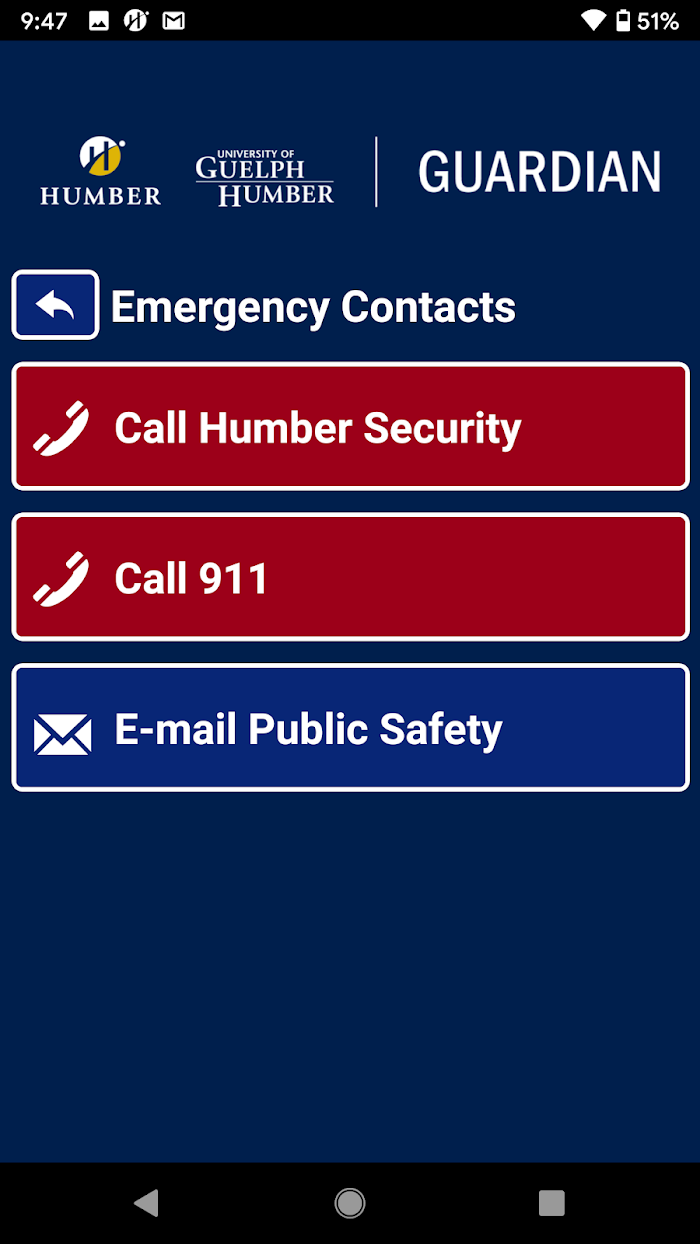Viewport: 700px width, 1244px height.
Task: Open E-mail Public Safety
Action: coord(350,728)
